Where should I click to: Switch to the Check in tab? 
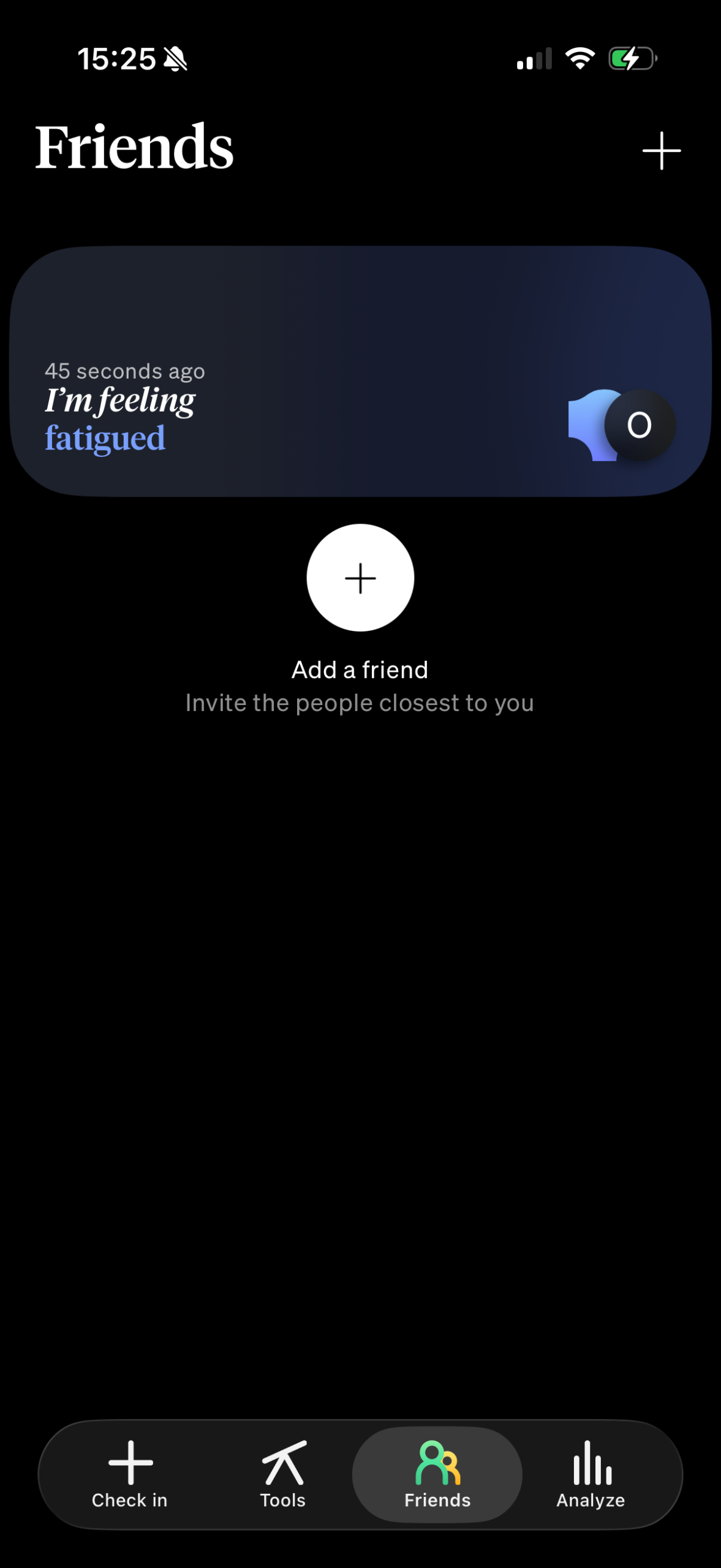(130, 1474)
